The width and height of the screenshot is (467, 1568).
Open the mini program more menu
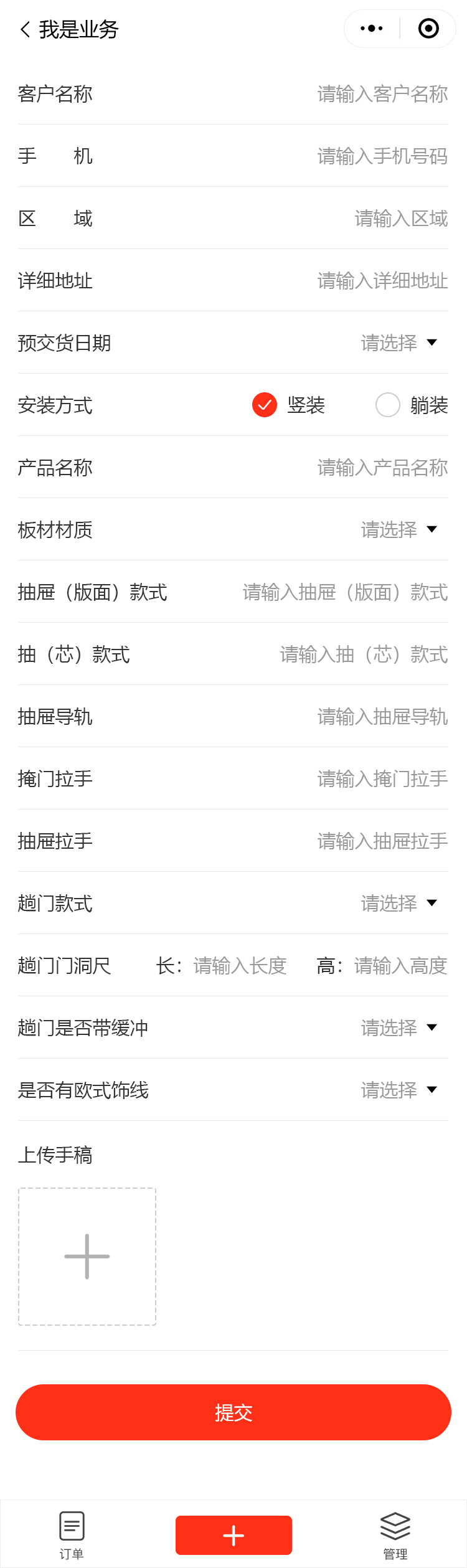[372, 29]
